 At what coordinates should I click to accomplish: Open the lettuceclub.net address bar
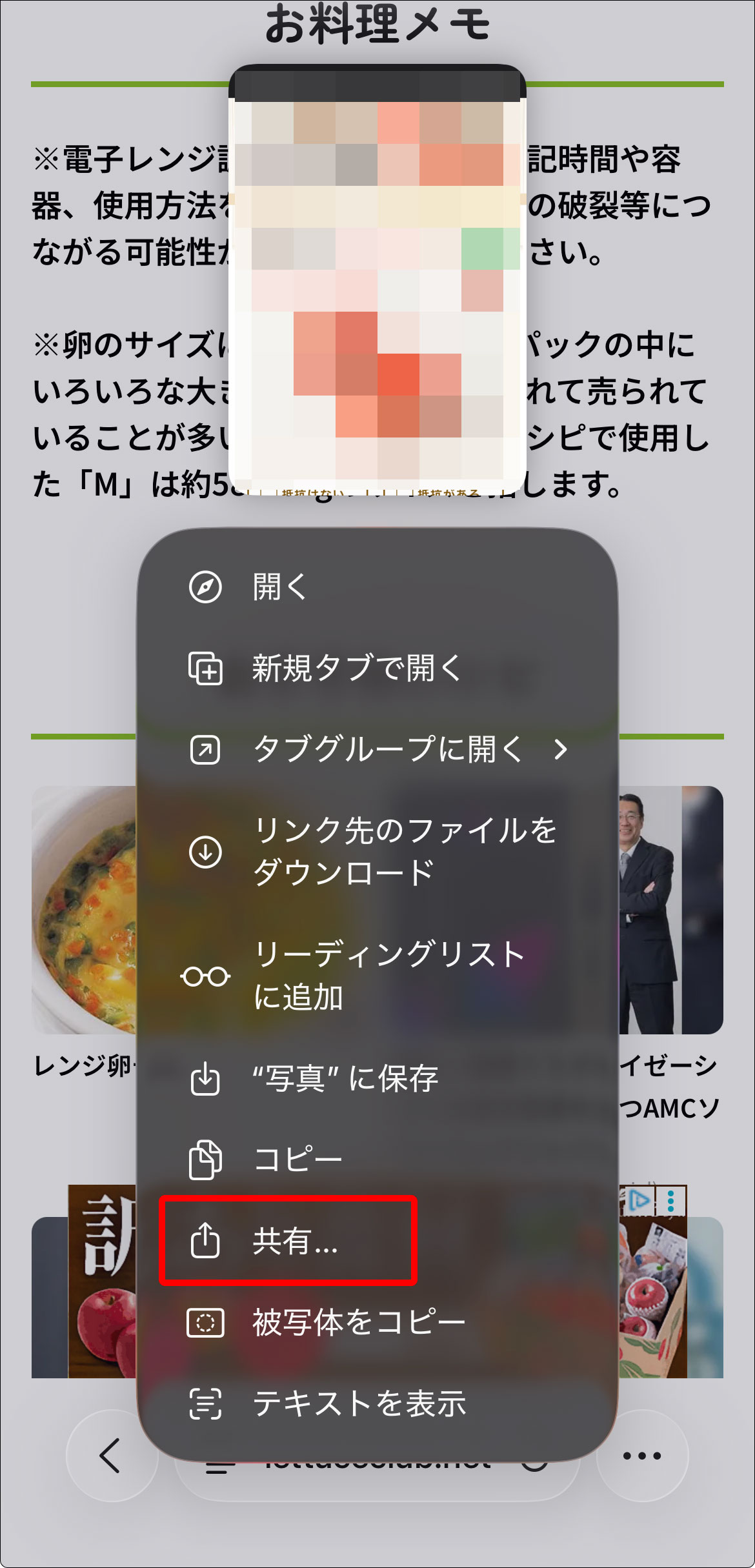[x=377, y=1465]
